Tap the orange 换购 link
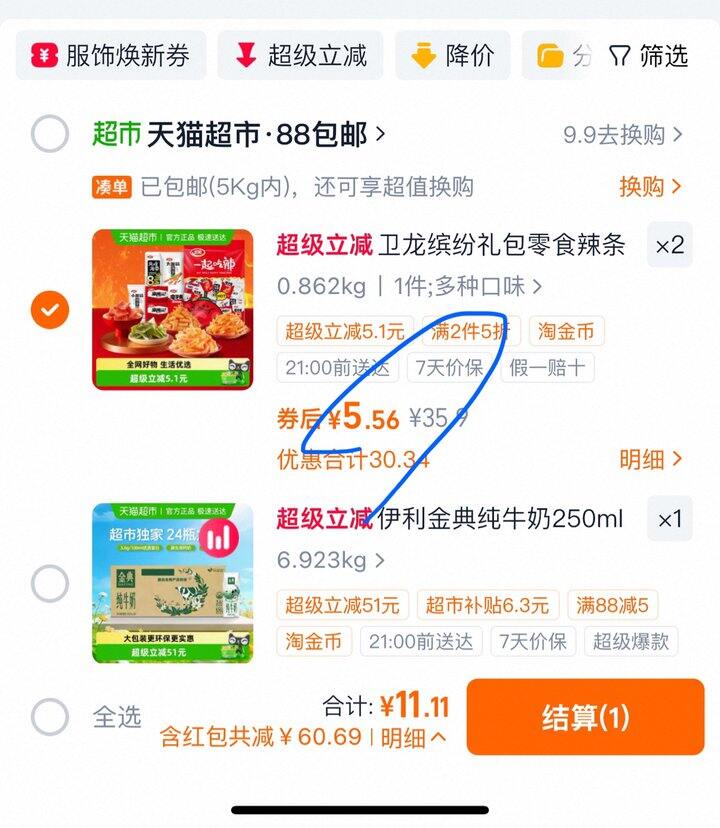720x828 pixels. pos(650,186)
